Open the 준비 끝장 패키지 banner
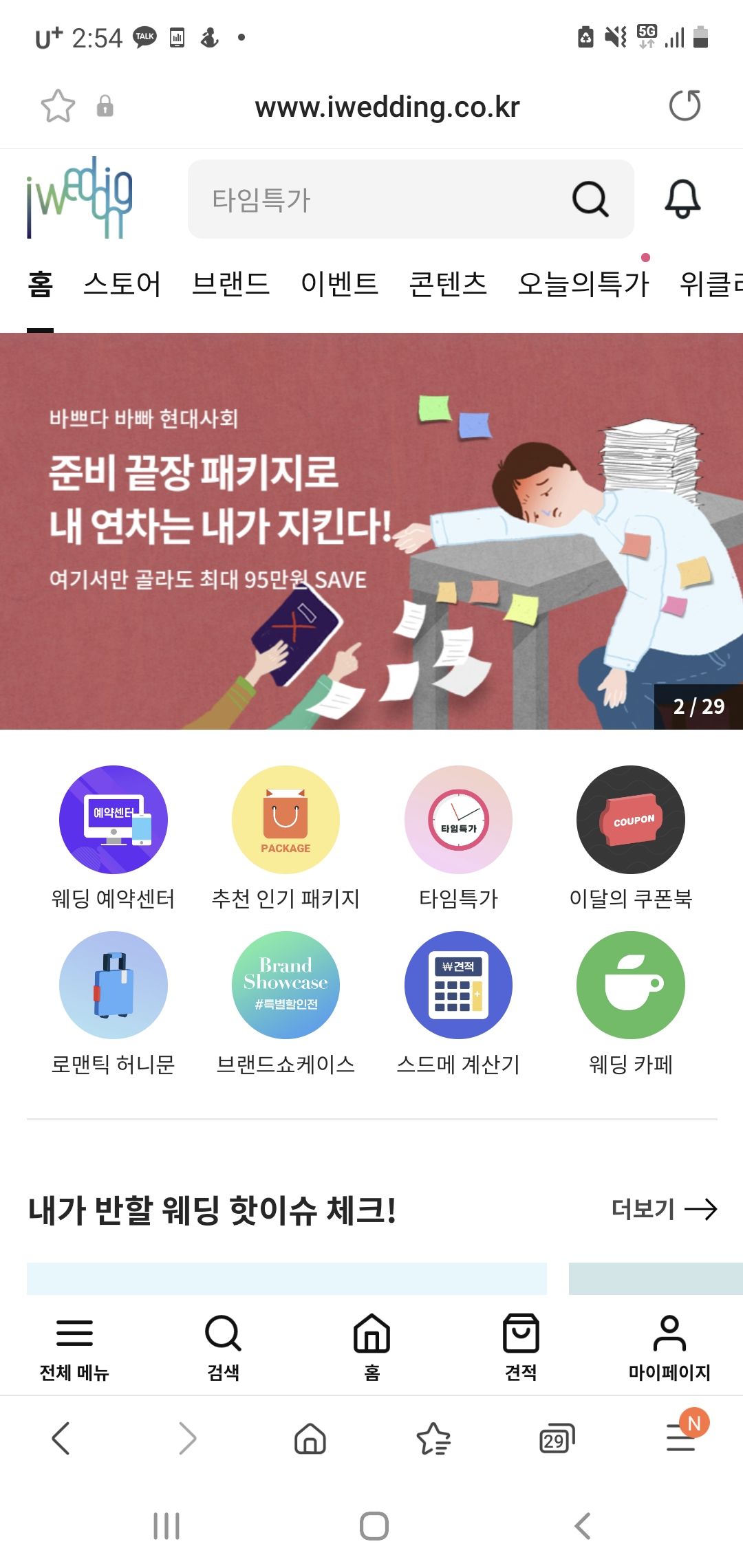This screenshot has height=1568, width=743. (x=371, y=531)
